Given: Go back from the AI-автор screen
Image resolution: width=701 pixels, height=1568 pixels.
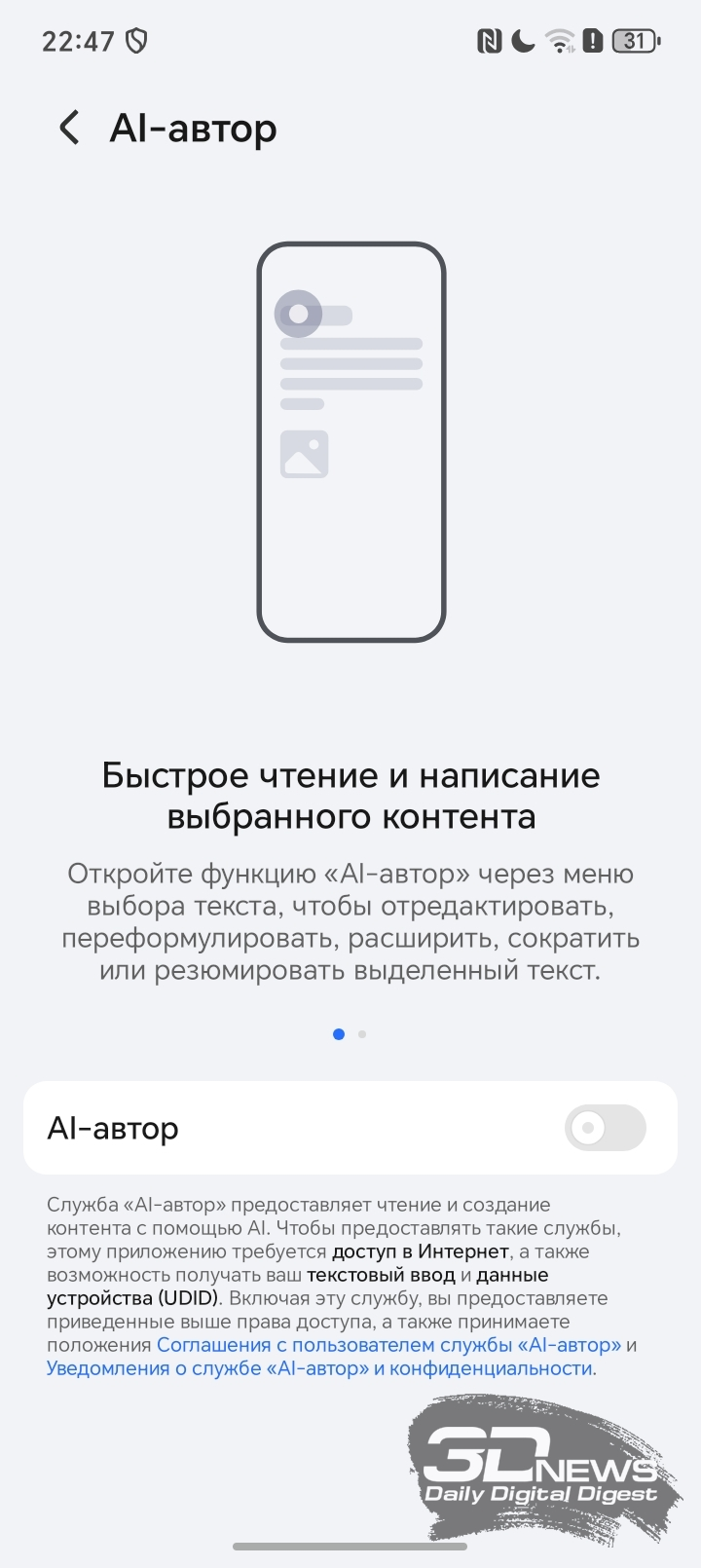Looking at the screenshot, I should click(x=69, y=128).
